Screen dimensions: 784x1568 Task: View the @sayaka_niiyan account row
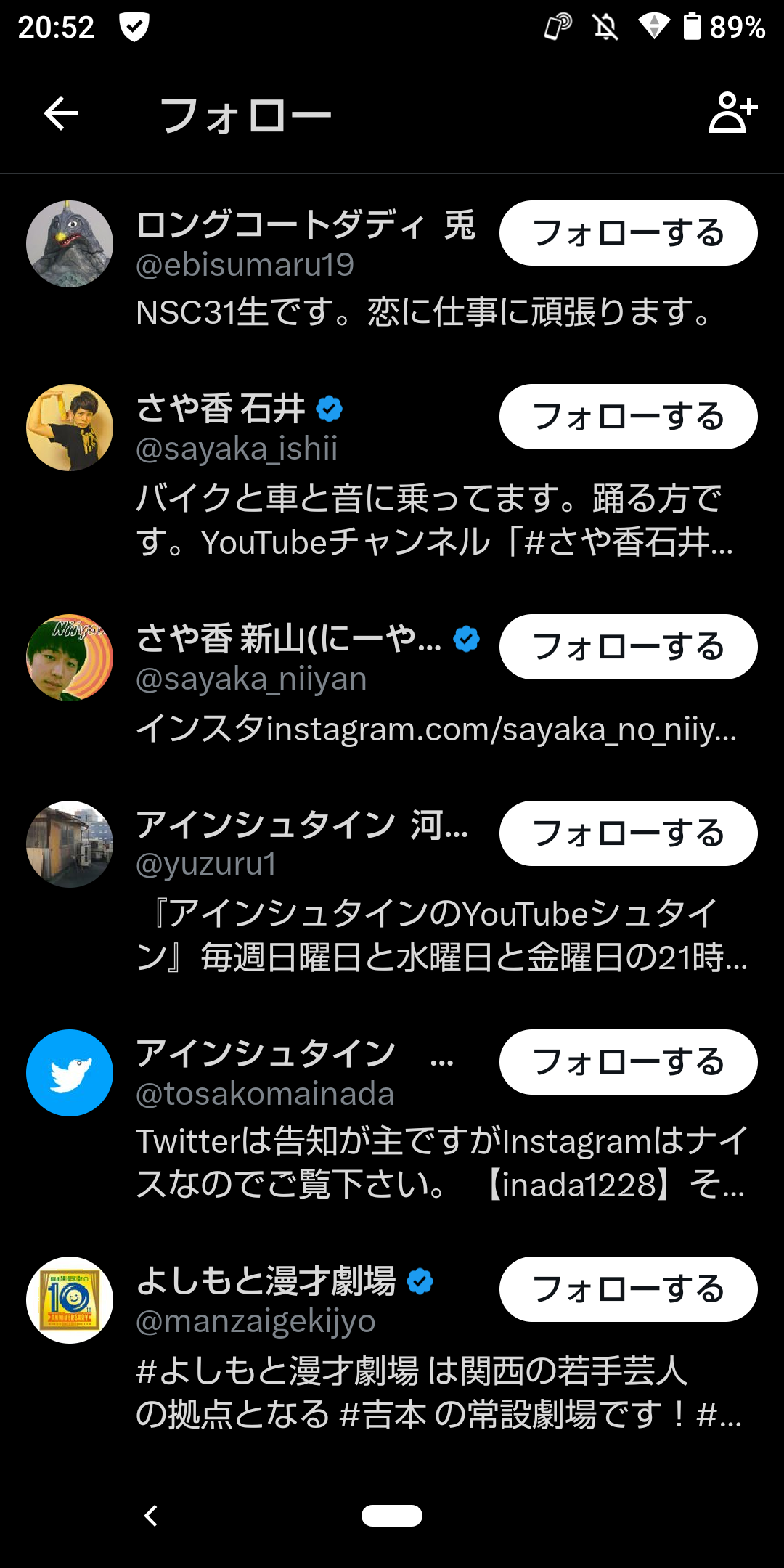392,682
